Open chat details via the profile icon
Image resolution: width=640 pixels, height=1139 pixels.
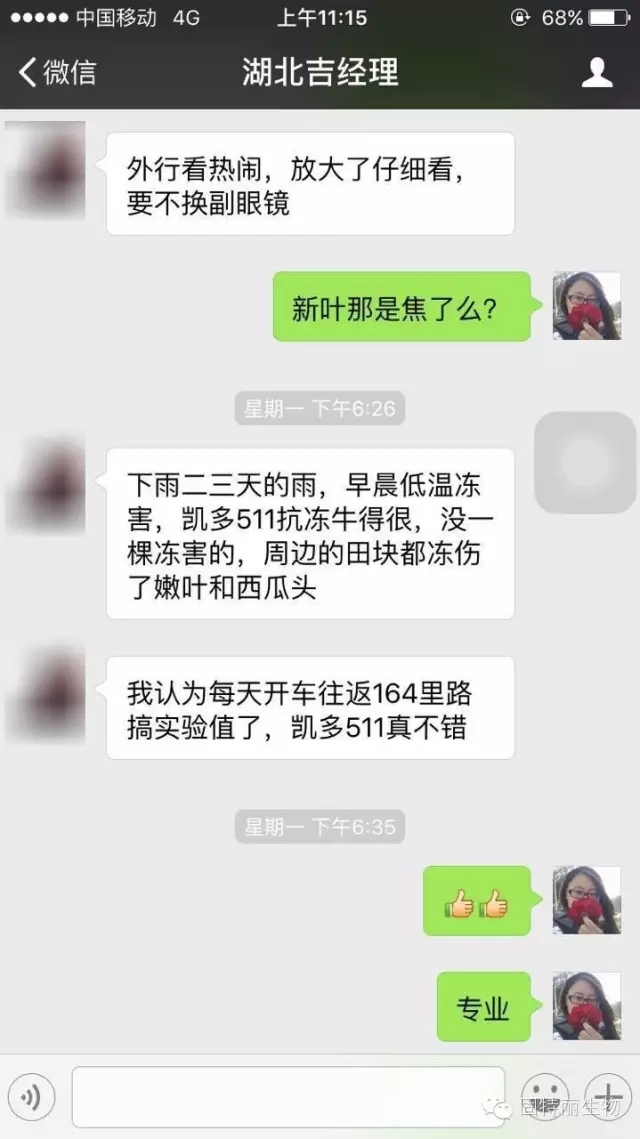[597, 73]
